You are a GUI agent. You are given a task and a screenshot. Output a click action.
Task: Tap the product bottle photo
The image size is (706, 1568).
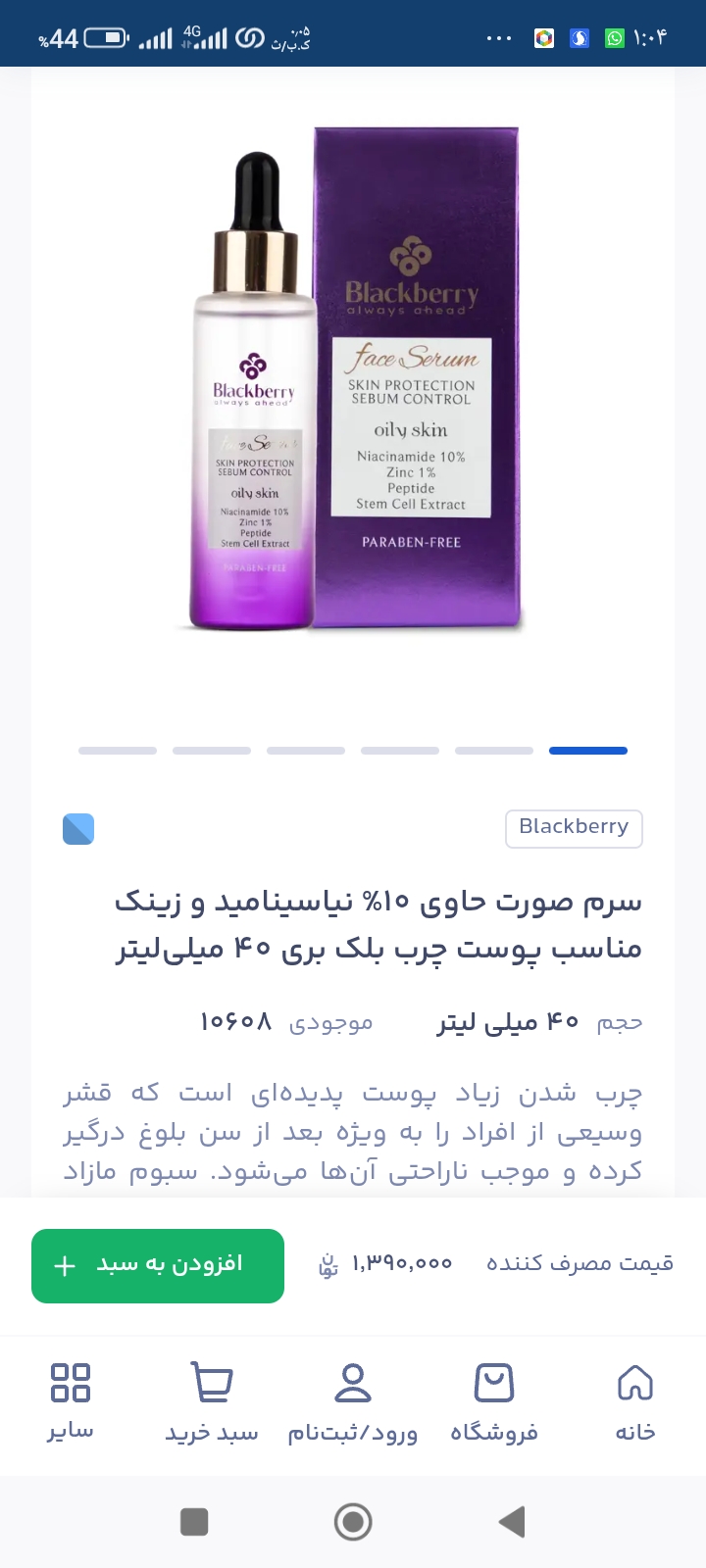pos(250,392)
